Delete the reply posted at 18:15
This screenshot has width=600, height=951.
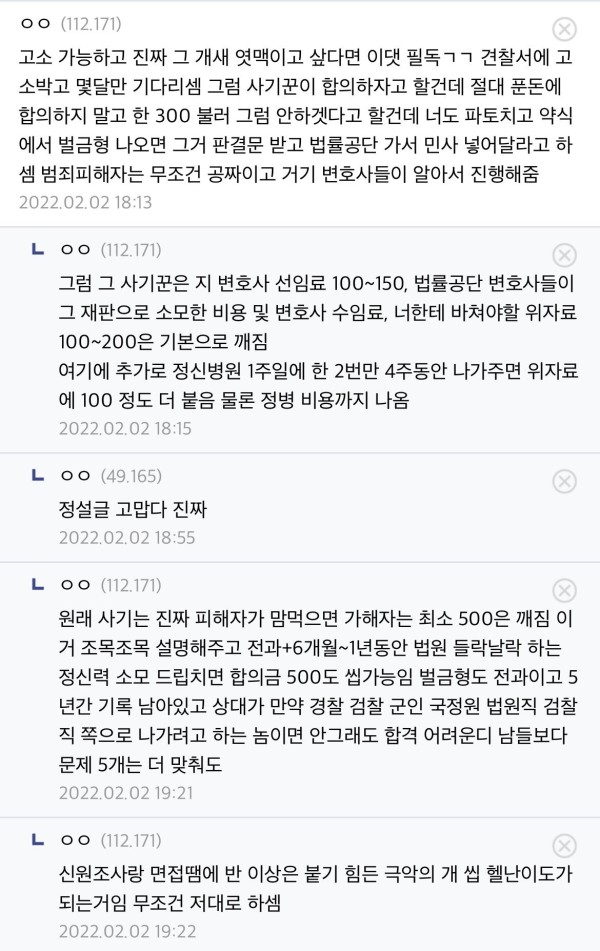pyautogui.click(x=565, y=254)
